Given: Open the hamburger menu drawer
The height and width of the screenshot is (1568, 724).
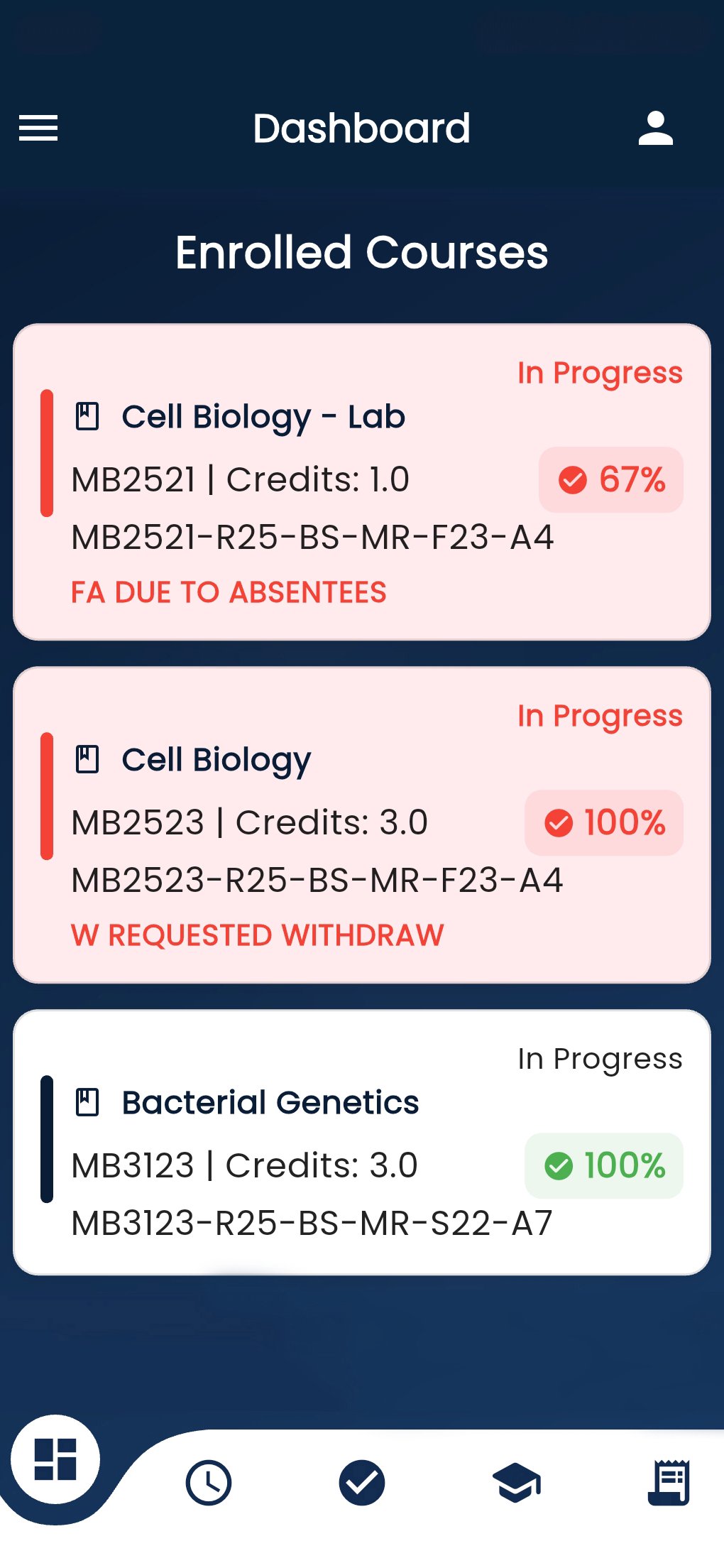Looking at the screenshot, I should tap(38, 129).
